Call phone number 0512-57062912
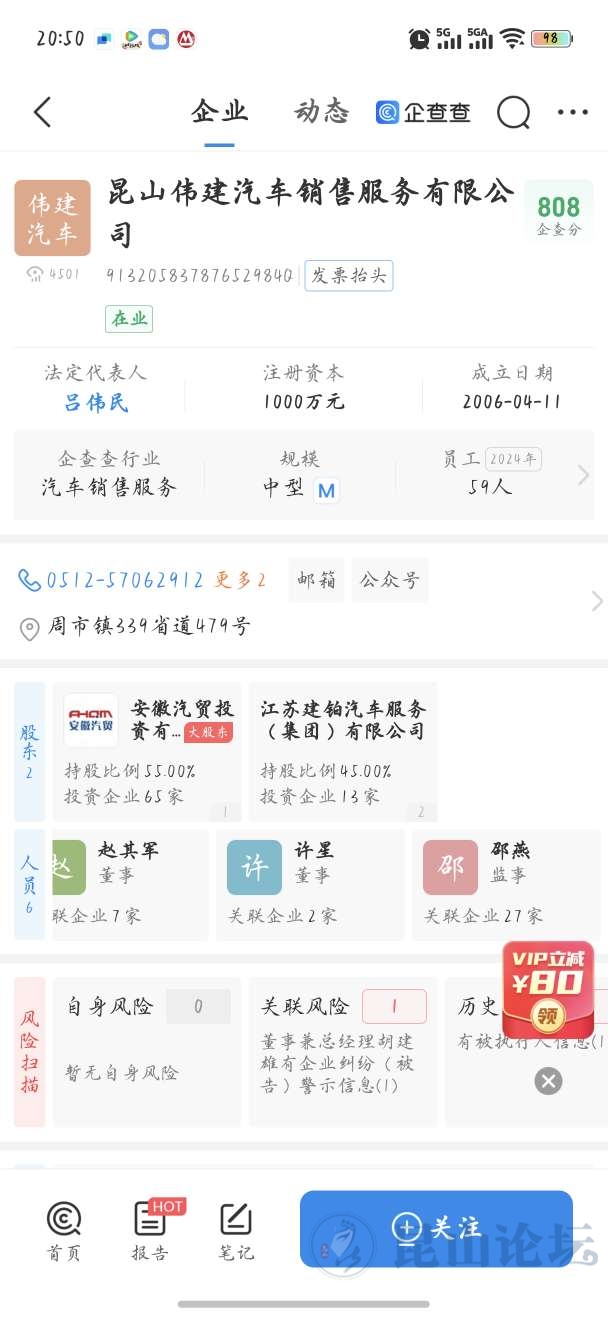The height and width of the screenshot is (1320, 608). pyautogui.click(x=124, y=580)
